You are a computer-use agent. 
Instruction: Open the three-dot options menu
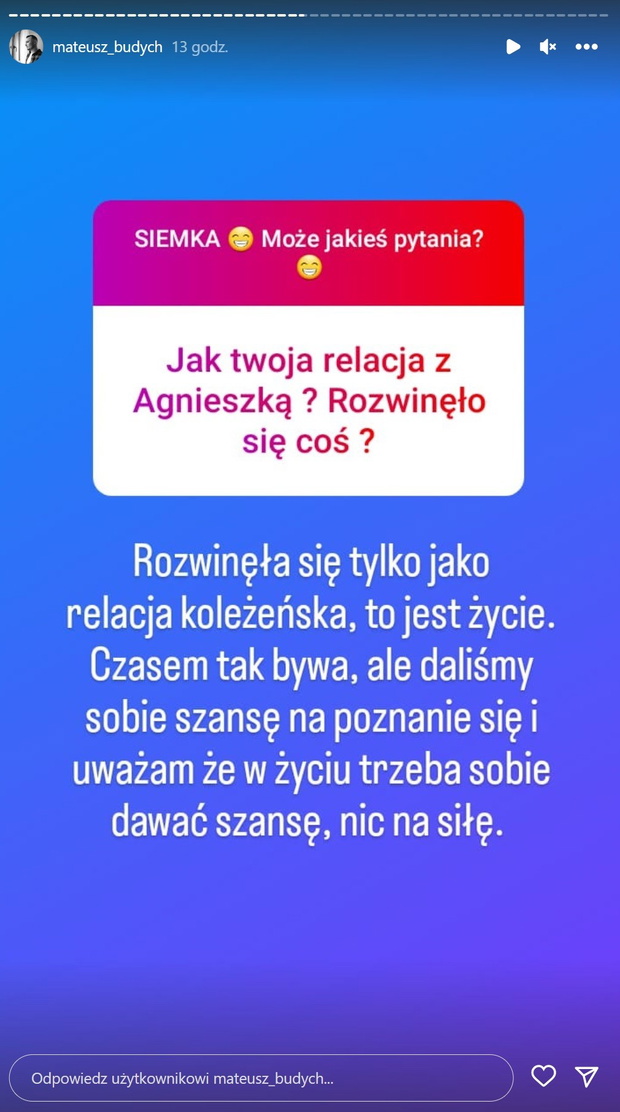pos(586,47)
